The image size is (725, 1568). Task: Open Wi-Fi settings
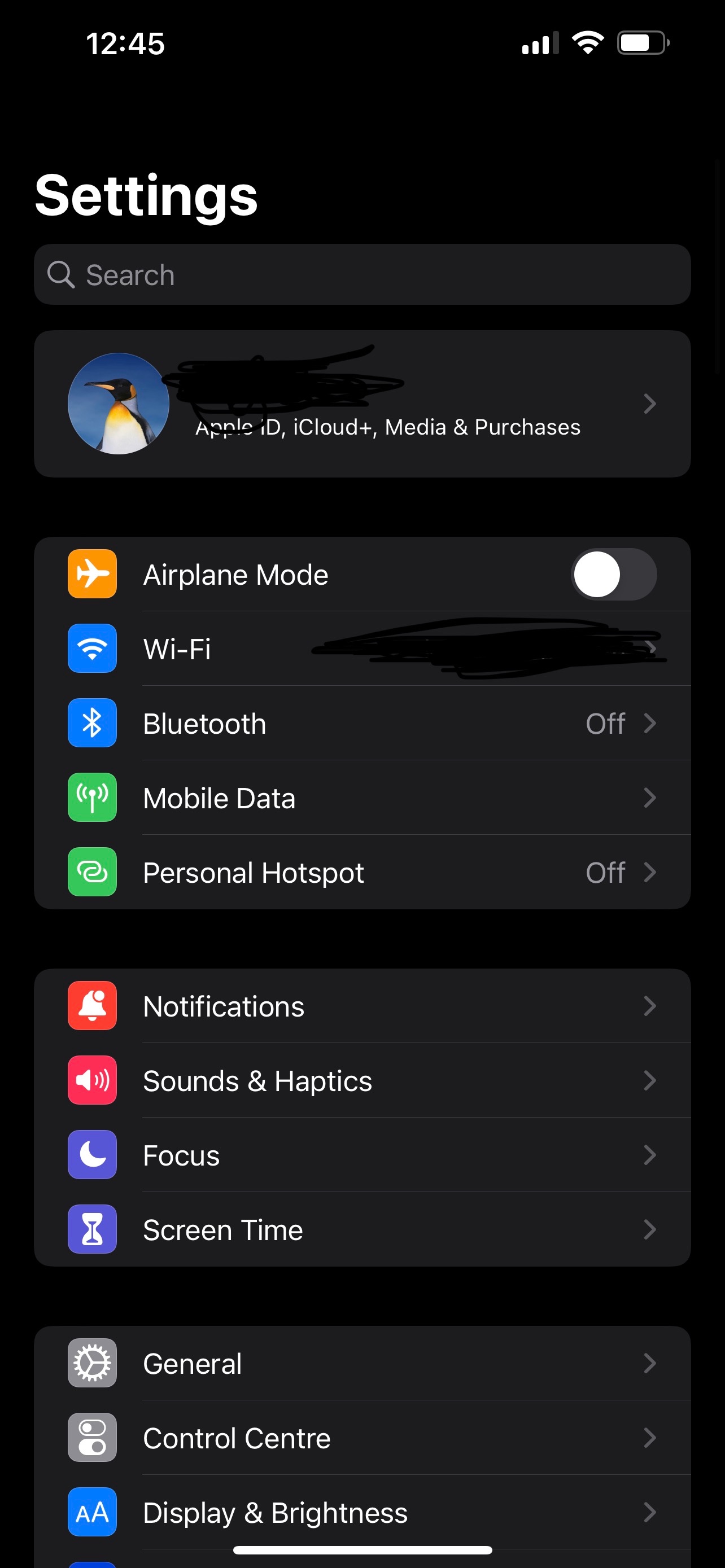(x=362, y=649)
